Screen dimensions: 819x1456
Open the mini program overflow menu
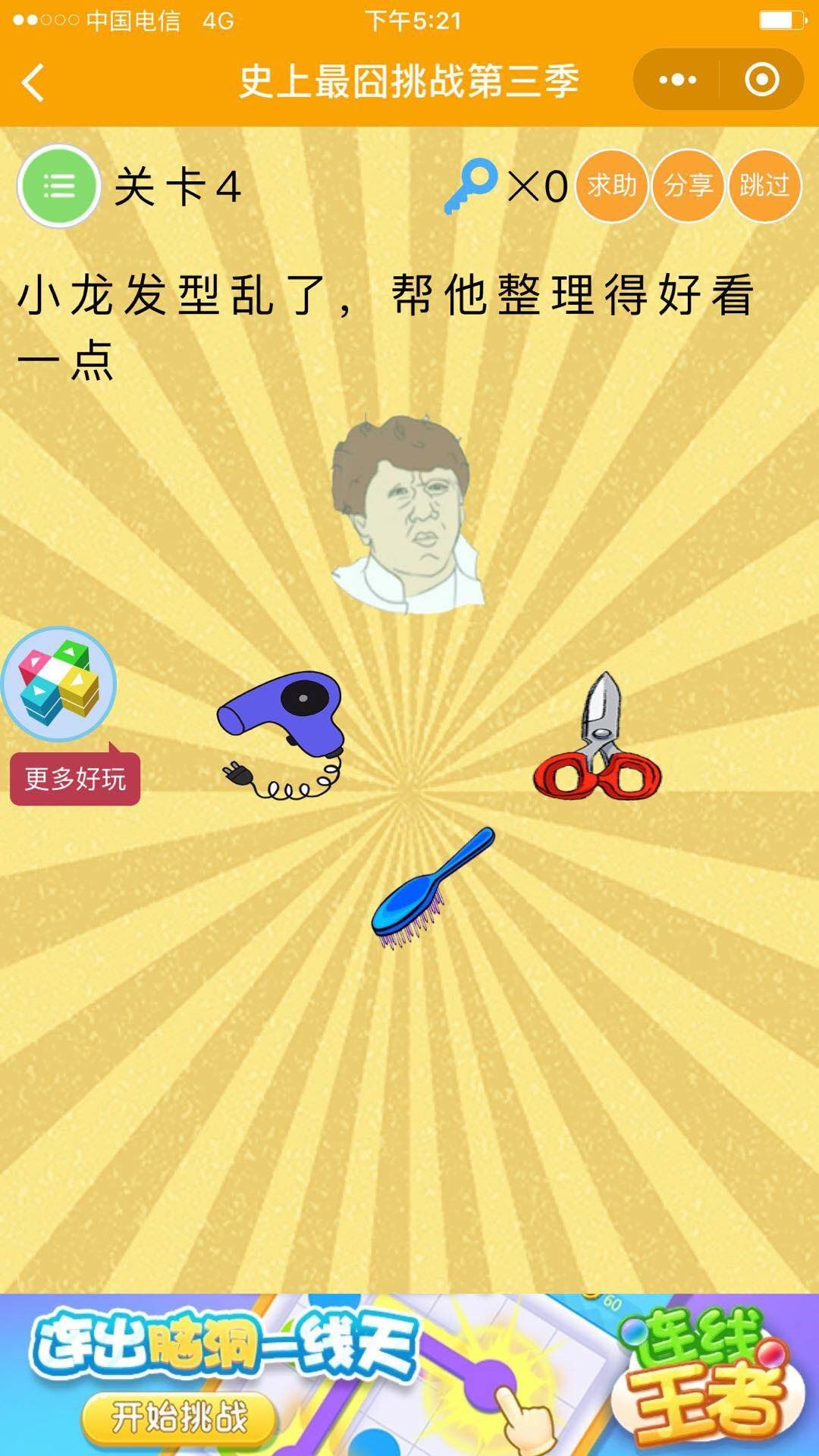[x=677, y=80]
